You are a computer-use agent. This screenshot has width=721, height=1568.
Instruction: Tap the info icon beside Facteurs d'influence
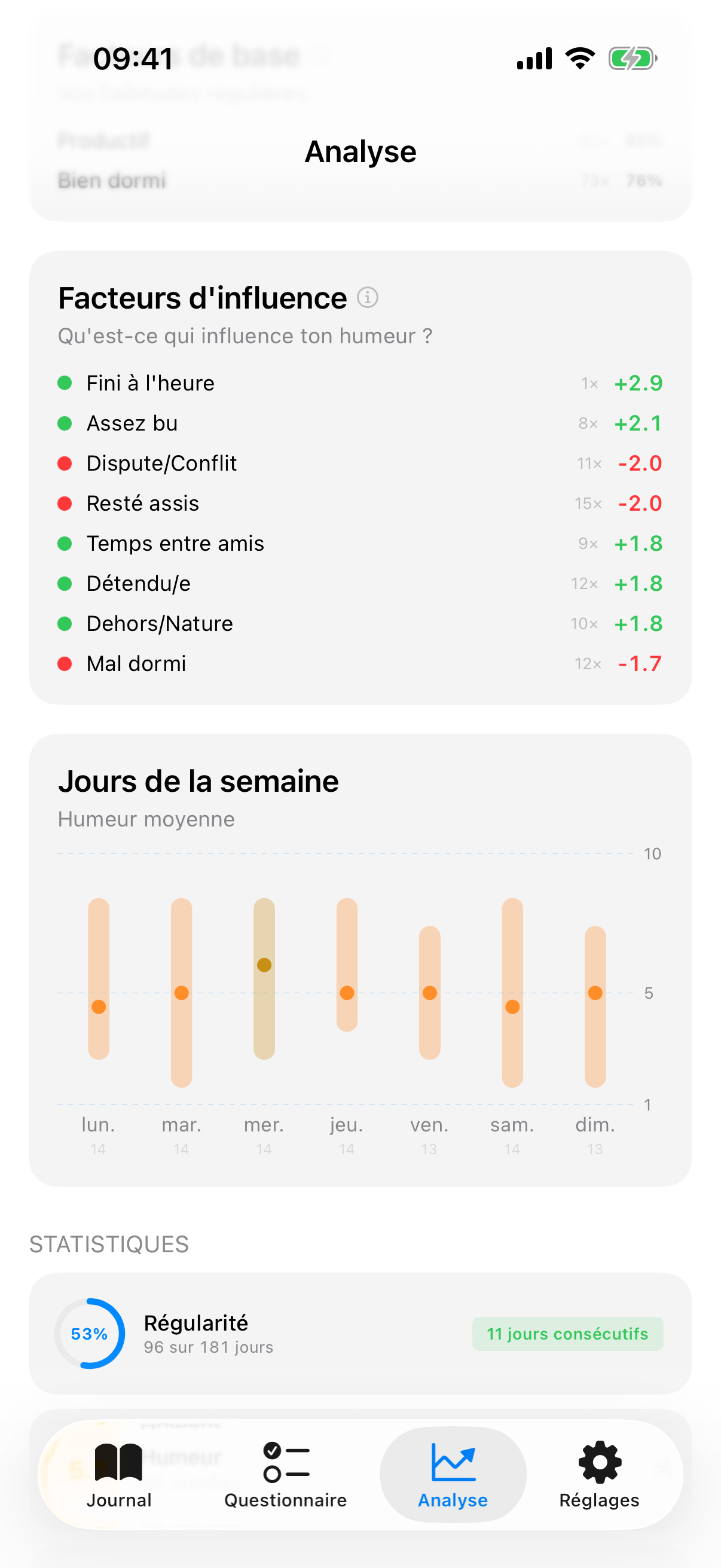(x=368, y=298)
